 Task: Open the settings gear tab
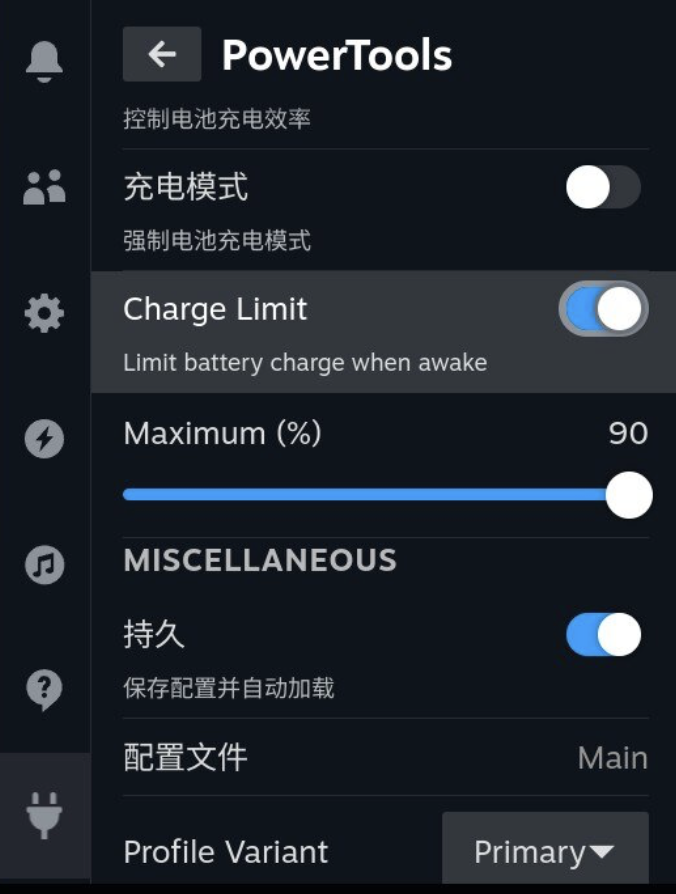coord(44,314)
